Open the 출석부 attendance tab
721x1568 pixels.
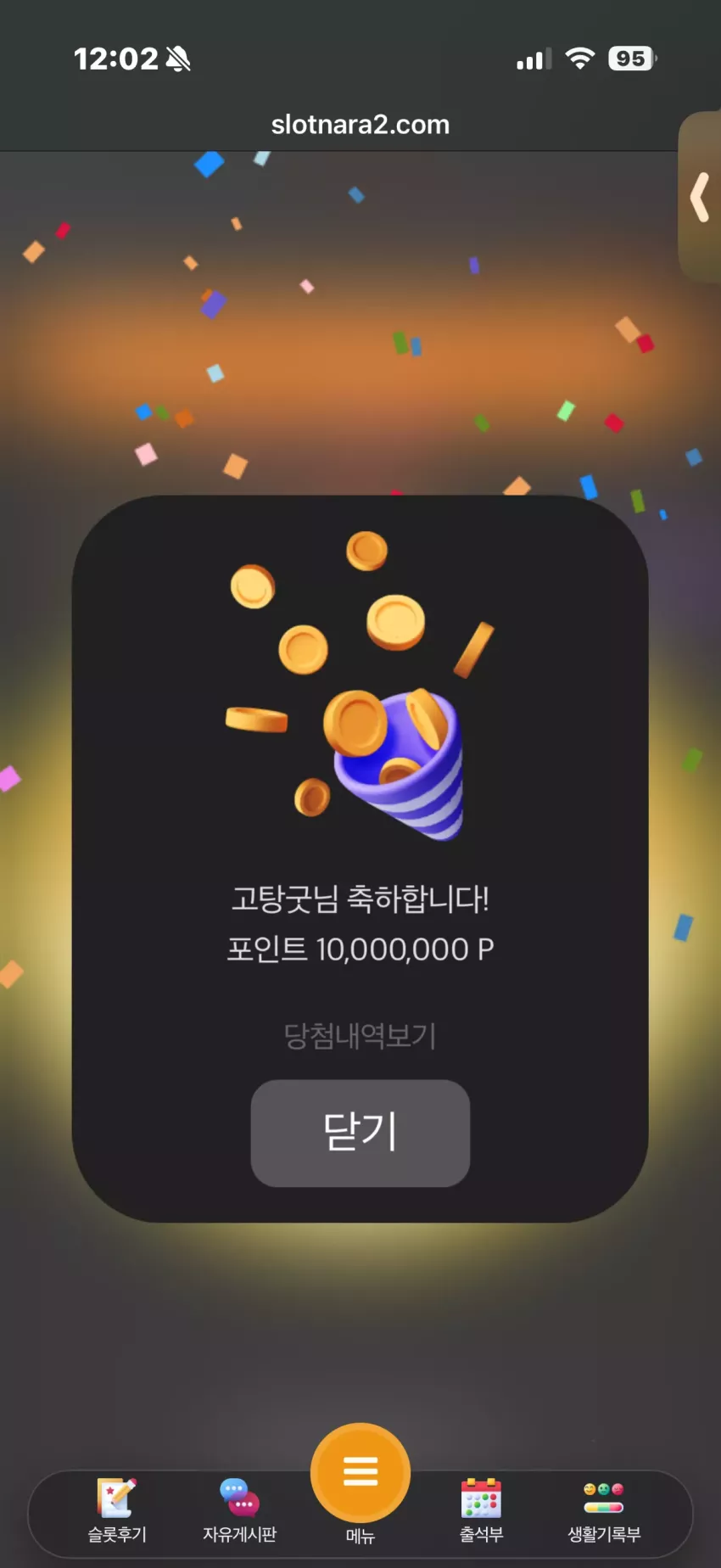pos(481,1510)
